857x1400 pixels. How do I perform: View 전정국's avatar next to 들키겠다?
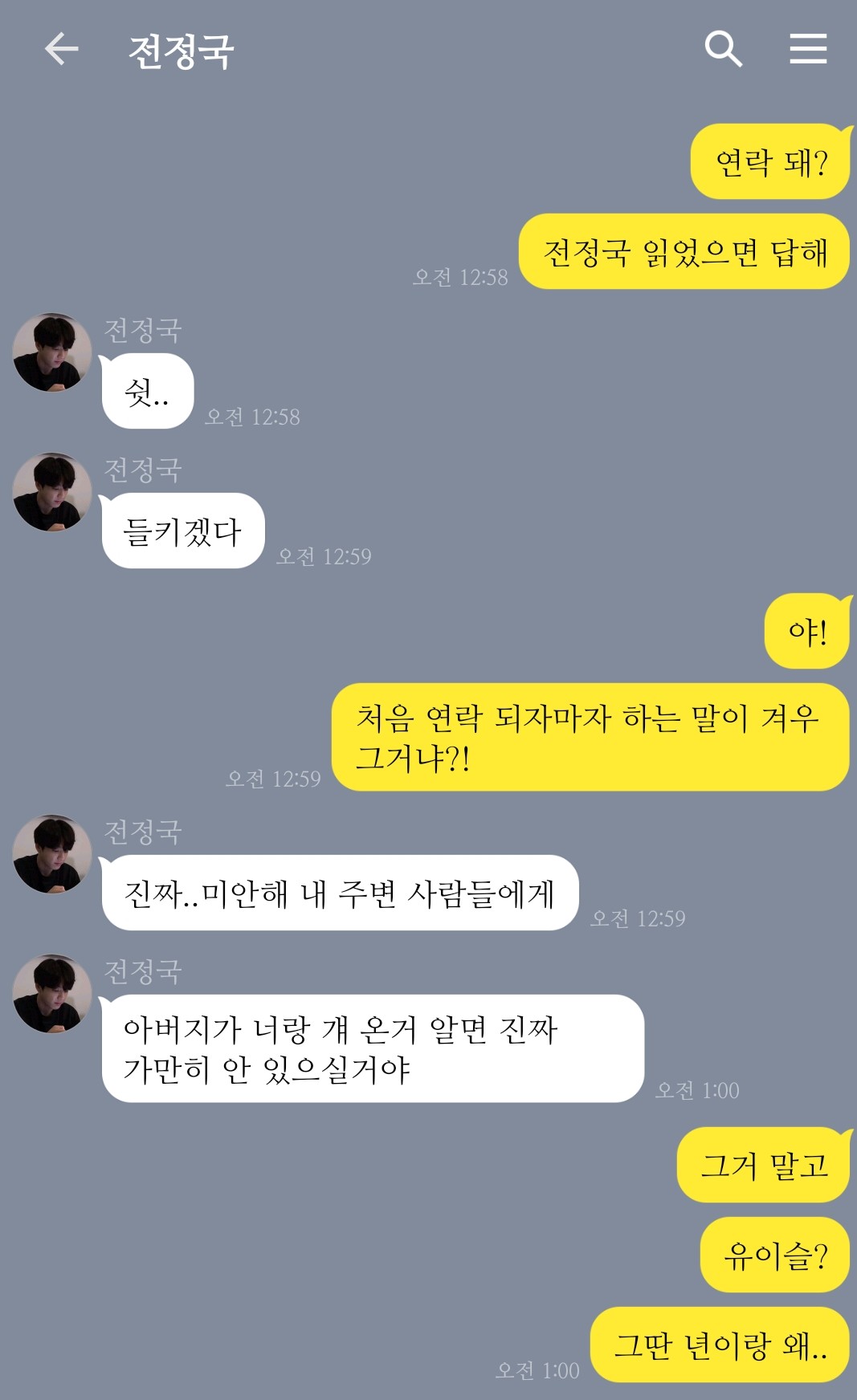[x=52, y=492]
